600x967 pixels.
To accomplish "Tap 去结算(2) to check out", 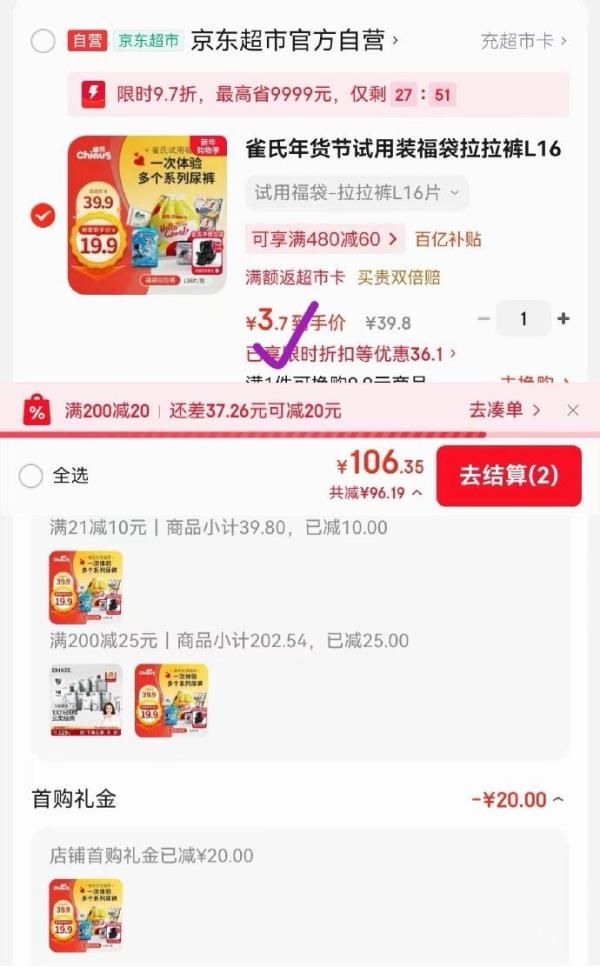I will 508,476.
